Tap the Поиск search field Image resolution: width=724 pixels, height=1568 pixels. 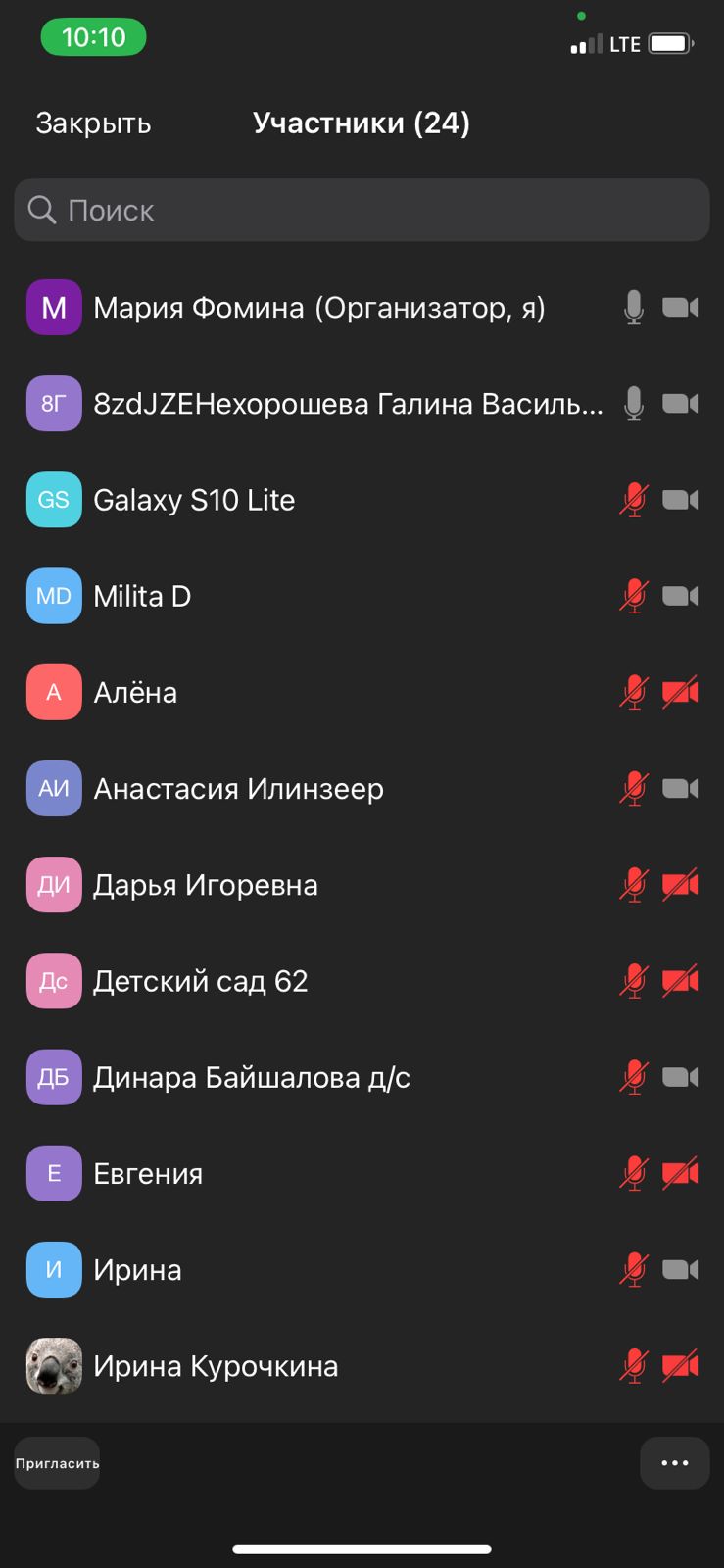(362, 211)
